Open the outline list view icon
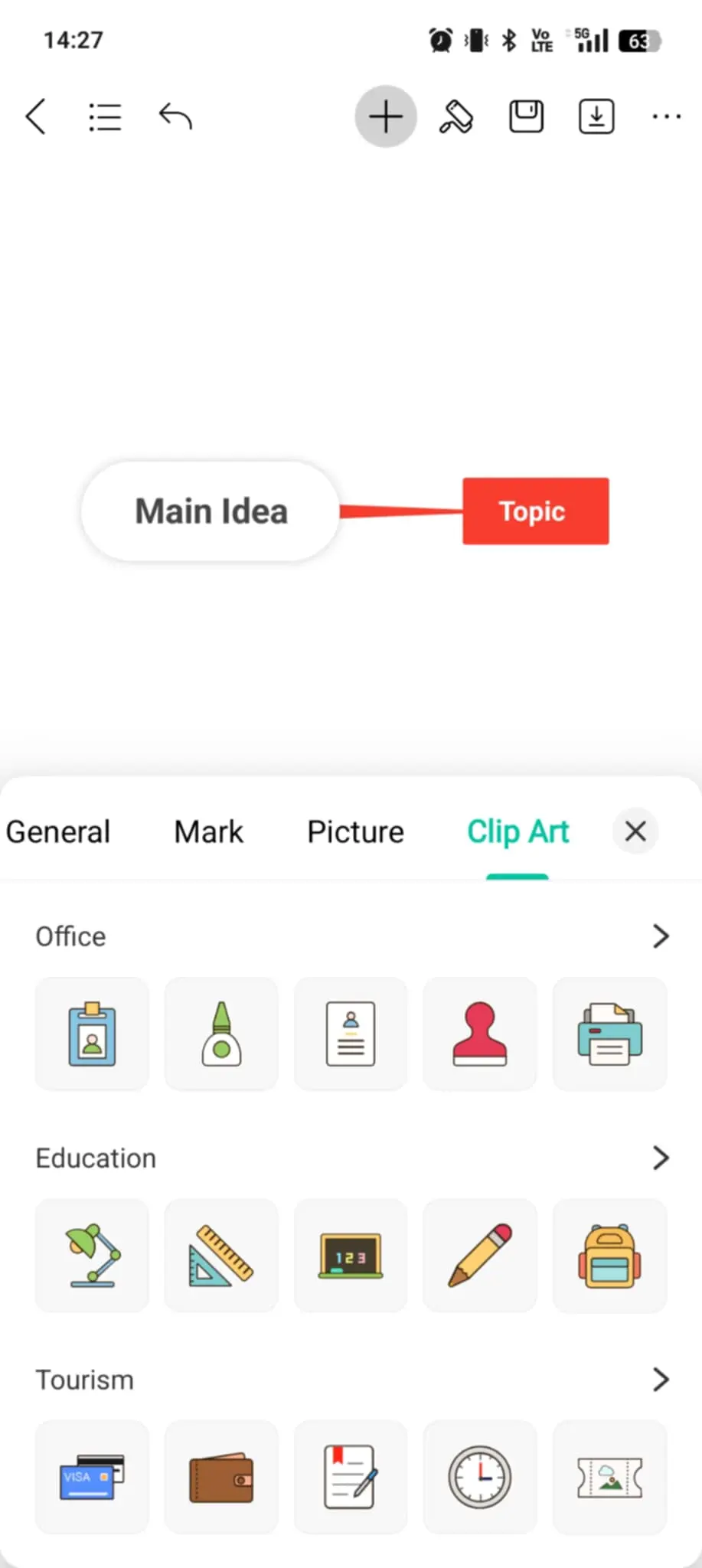This screenshot has width=702, height=1568. (x=105, y=117)
